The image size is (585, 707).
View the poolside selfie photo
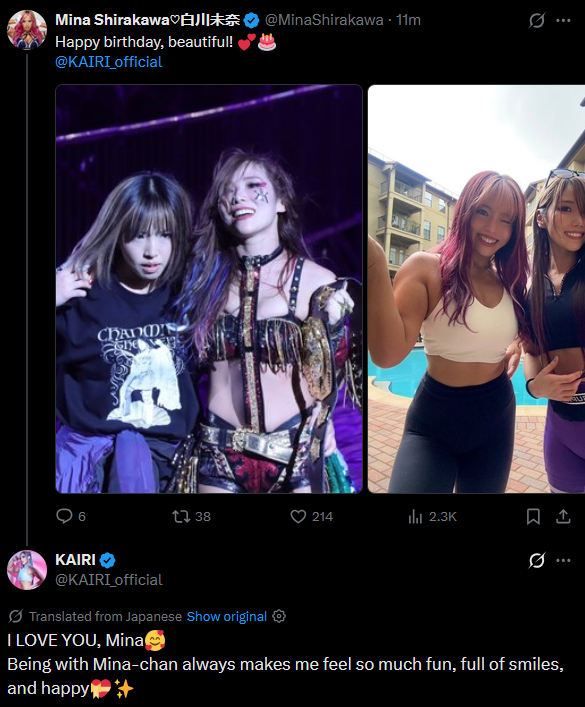click(x=476, y=289)
